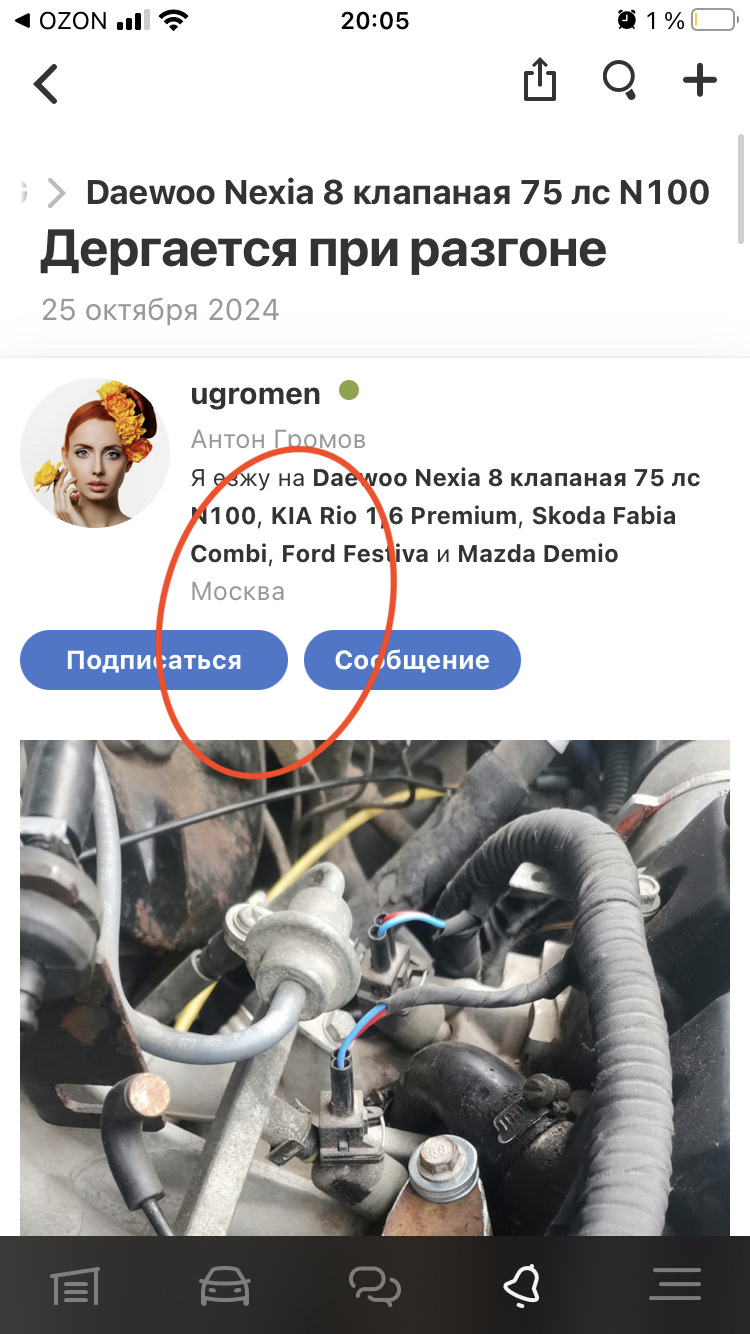Switch to the cars tab
Image resolution: width=750 pixels, height=1334 pixels.
point(225,1285)
